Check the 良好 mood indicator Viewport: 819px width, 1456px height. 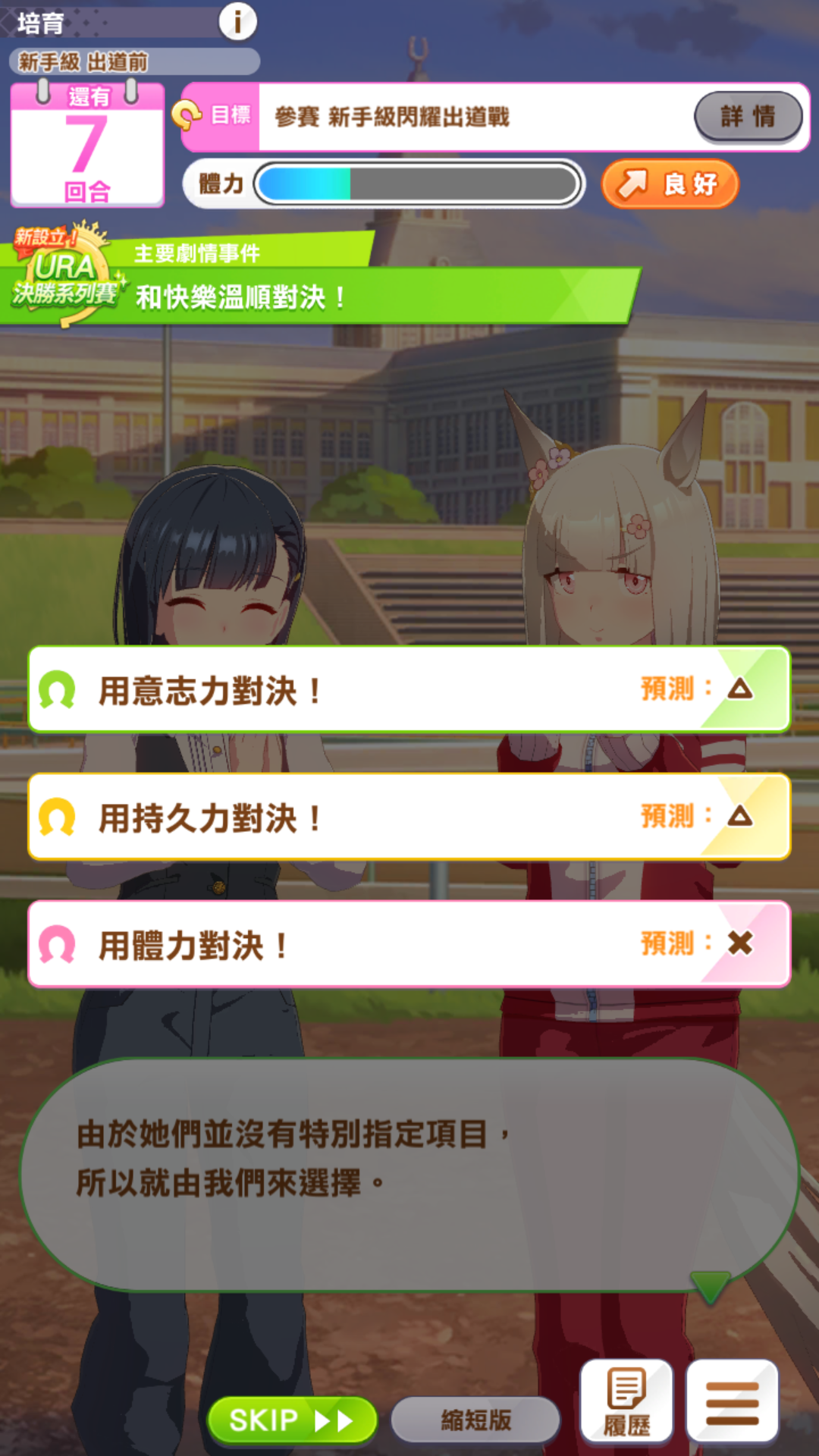(x=670, y=184)
